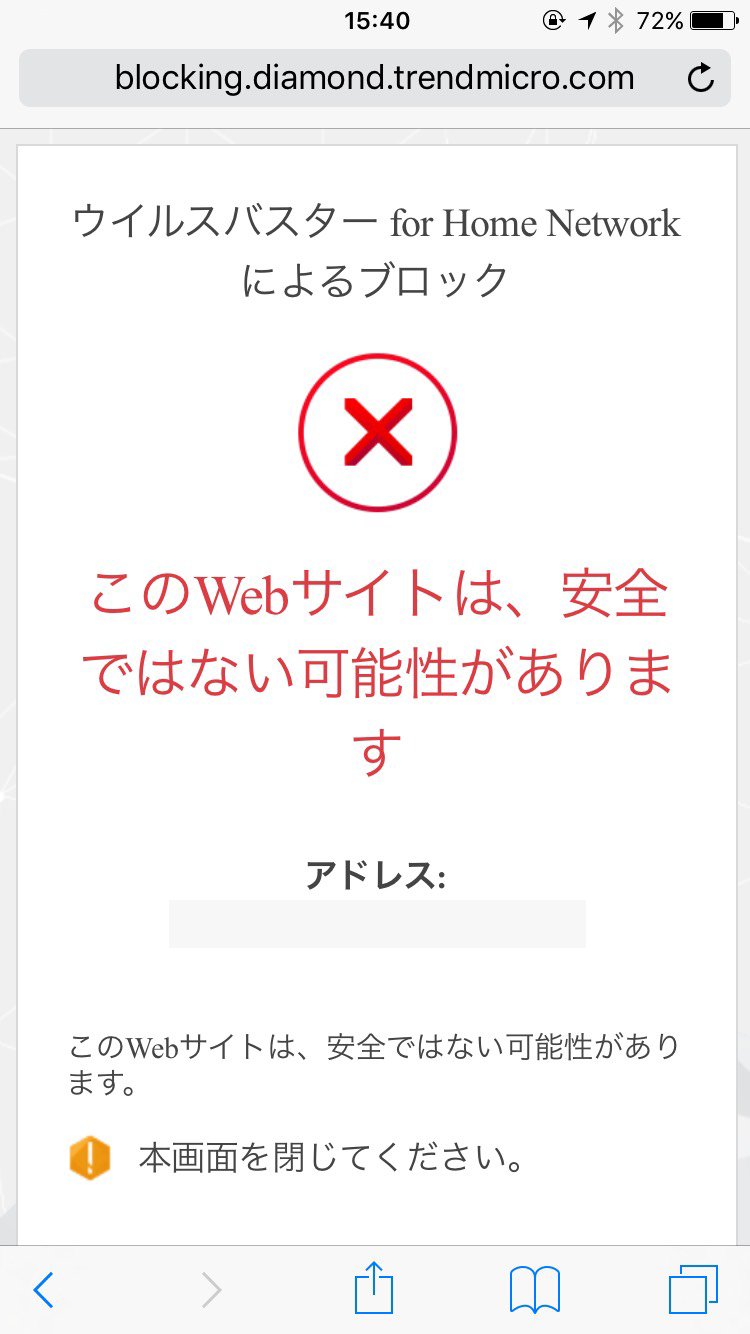Tap the blocking.diamond.trendmicro.com address bar
Viewport: 750px width, 1334px height.
point(374,78)
